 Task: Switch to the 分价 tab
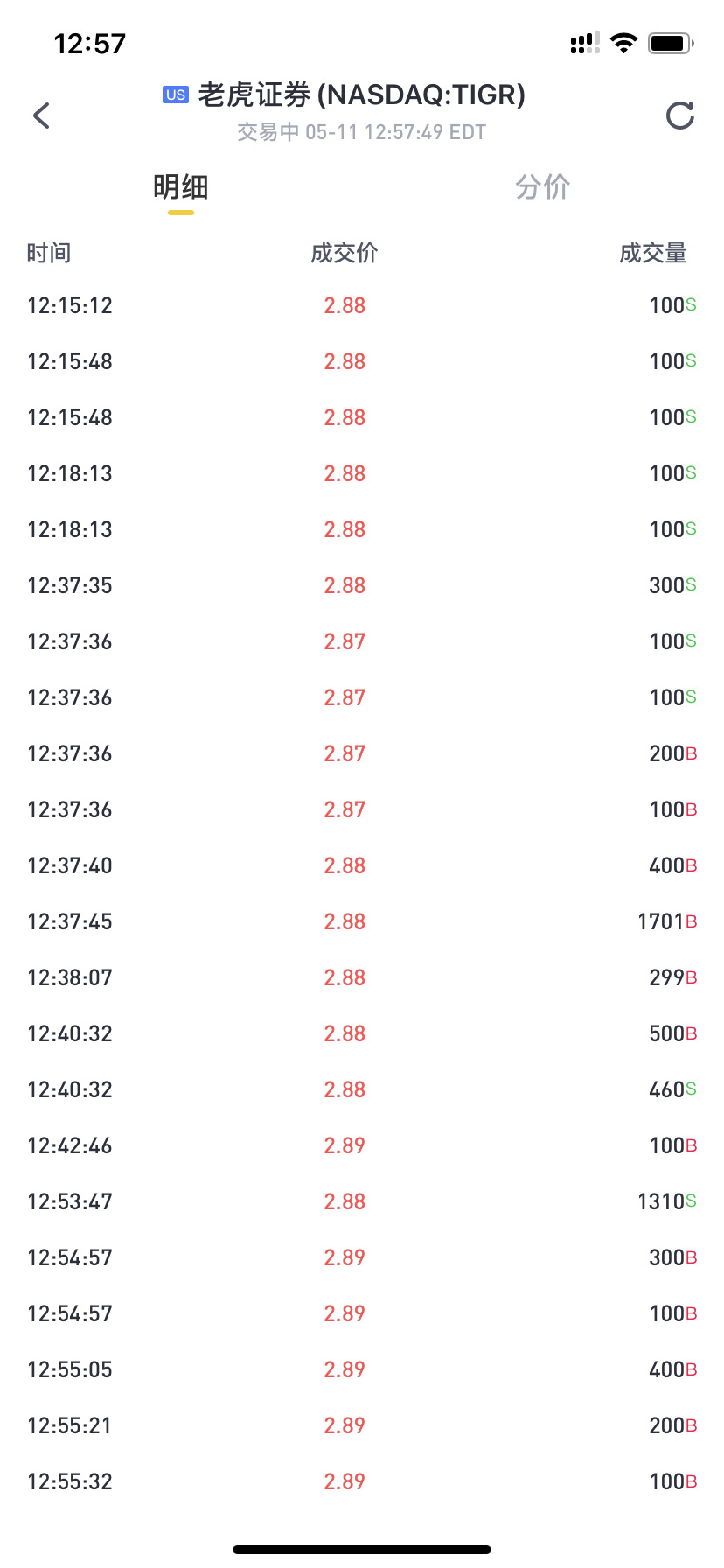click(542, 186)
